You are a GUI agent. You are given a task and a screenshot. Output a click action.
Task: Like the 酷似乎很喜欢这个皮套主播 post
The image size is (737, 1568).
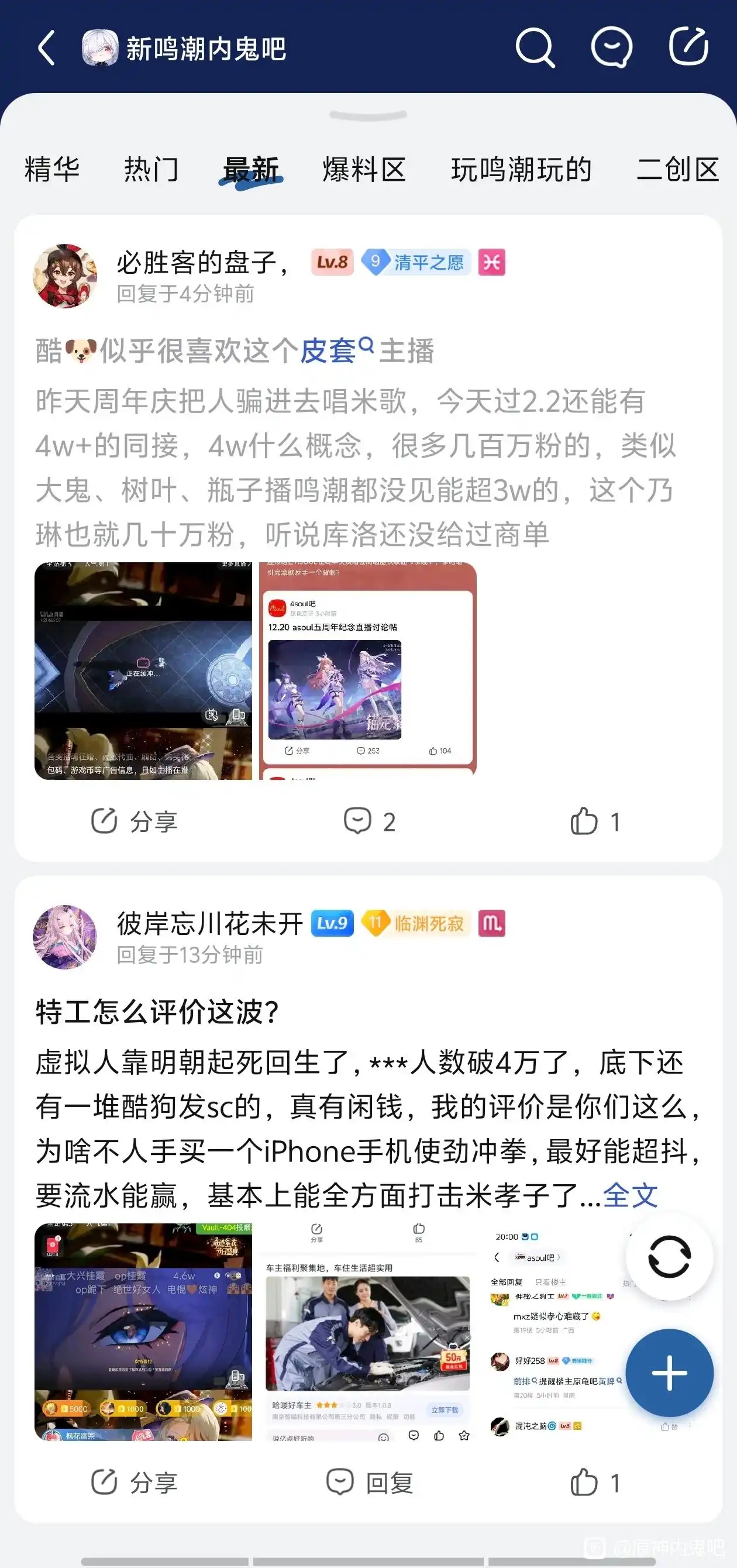595,822
